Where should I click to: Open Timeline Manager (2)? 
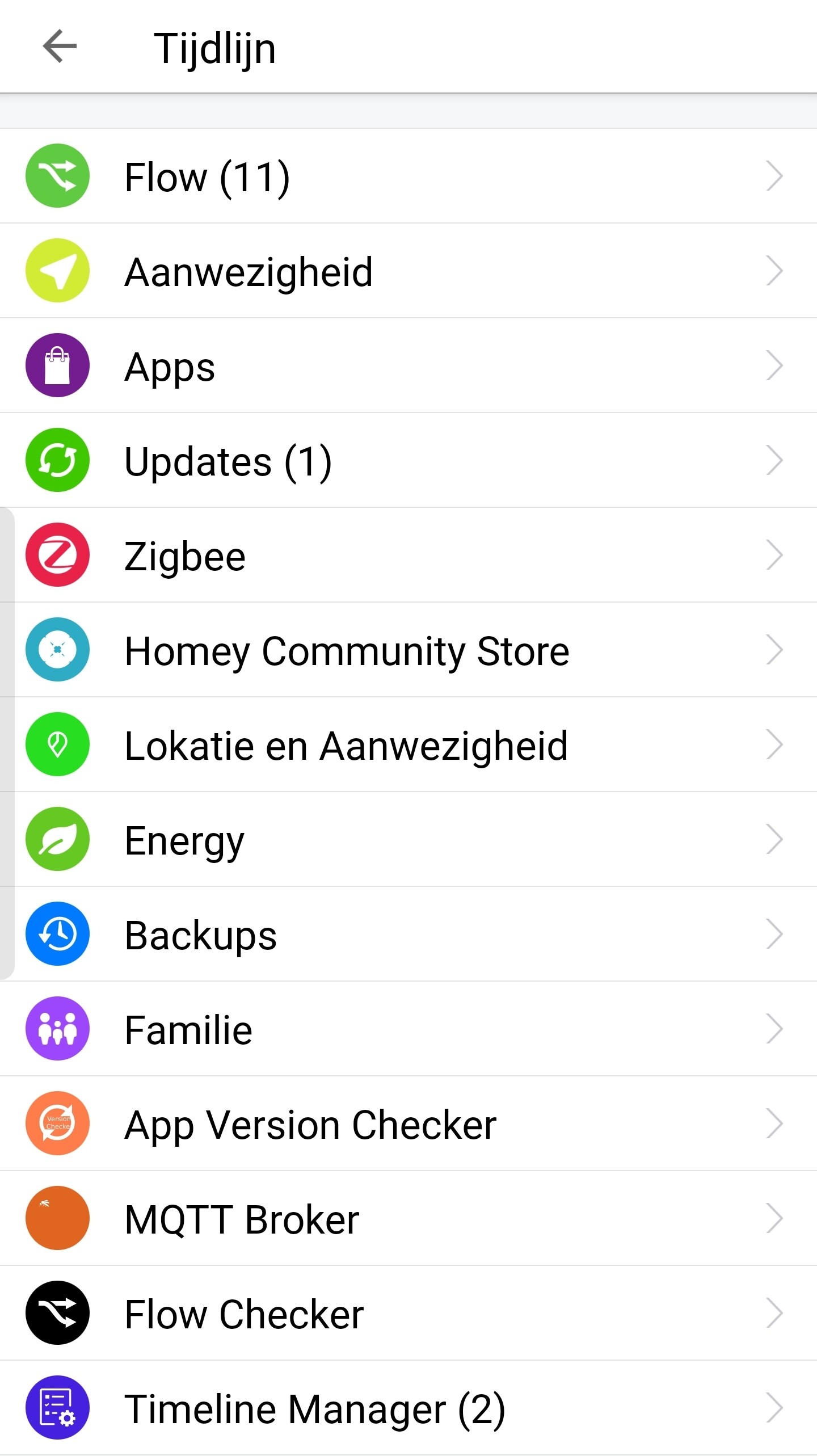[x=408, y=1408]
